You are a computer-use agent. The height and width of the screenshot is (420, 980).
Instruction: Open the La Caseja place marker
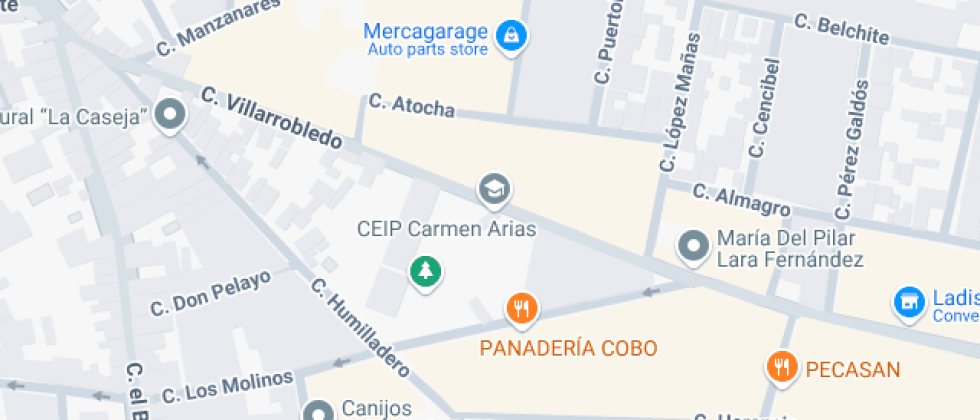pyautogui.click(x=172, y=115)
